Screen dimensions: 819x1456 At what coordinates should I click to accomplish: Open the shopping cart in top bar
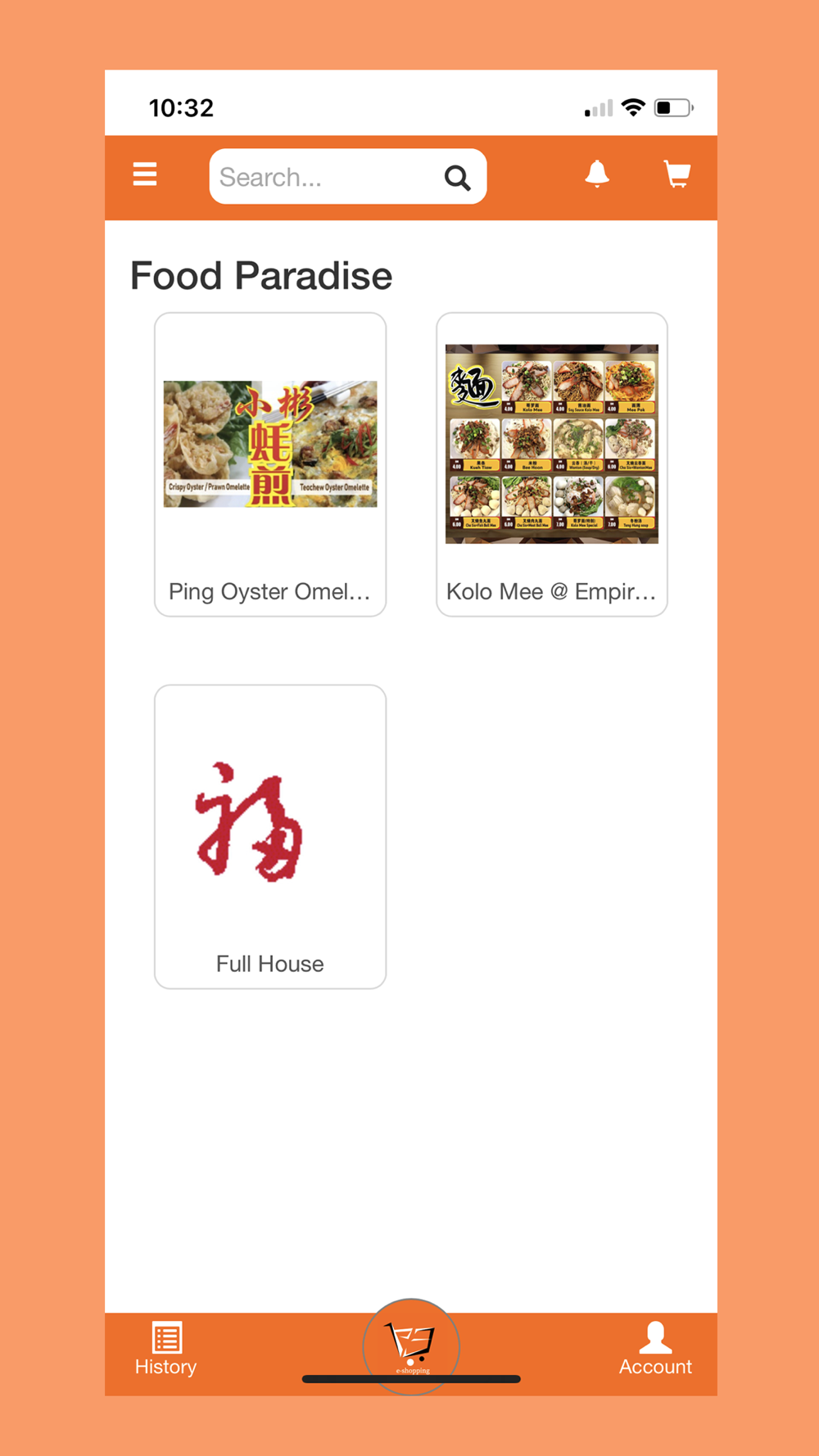coord(677,174)
